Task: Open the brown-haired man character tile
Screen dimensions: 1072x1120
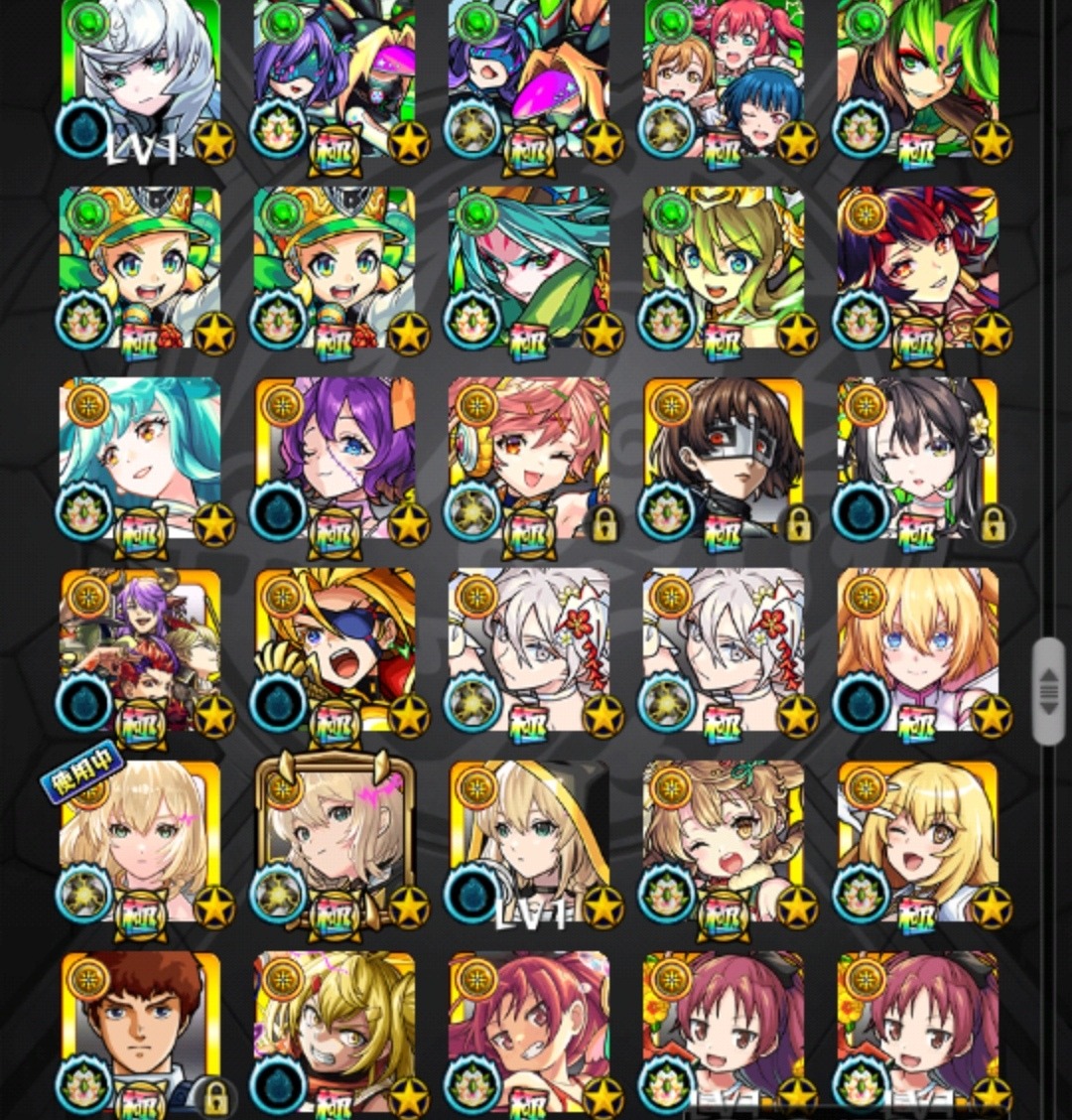Action: (x=141, y=1033)
